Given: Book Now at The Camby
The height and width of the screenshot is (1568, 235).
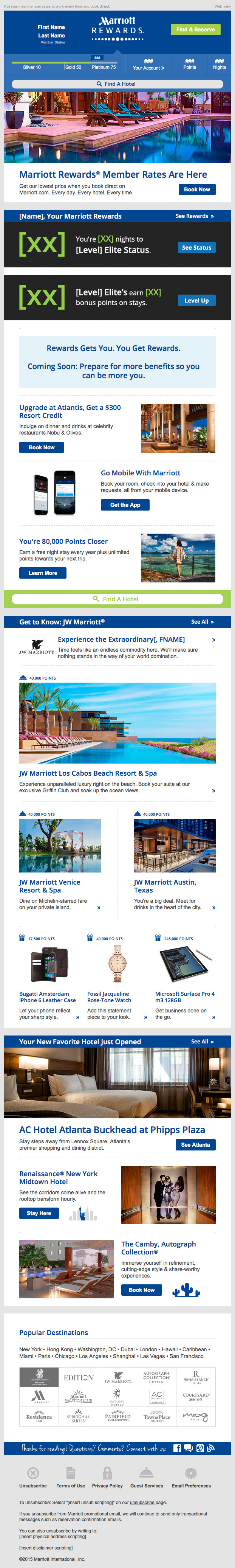Looking at the screenshot, I should tap(141, 1290).
